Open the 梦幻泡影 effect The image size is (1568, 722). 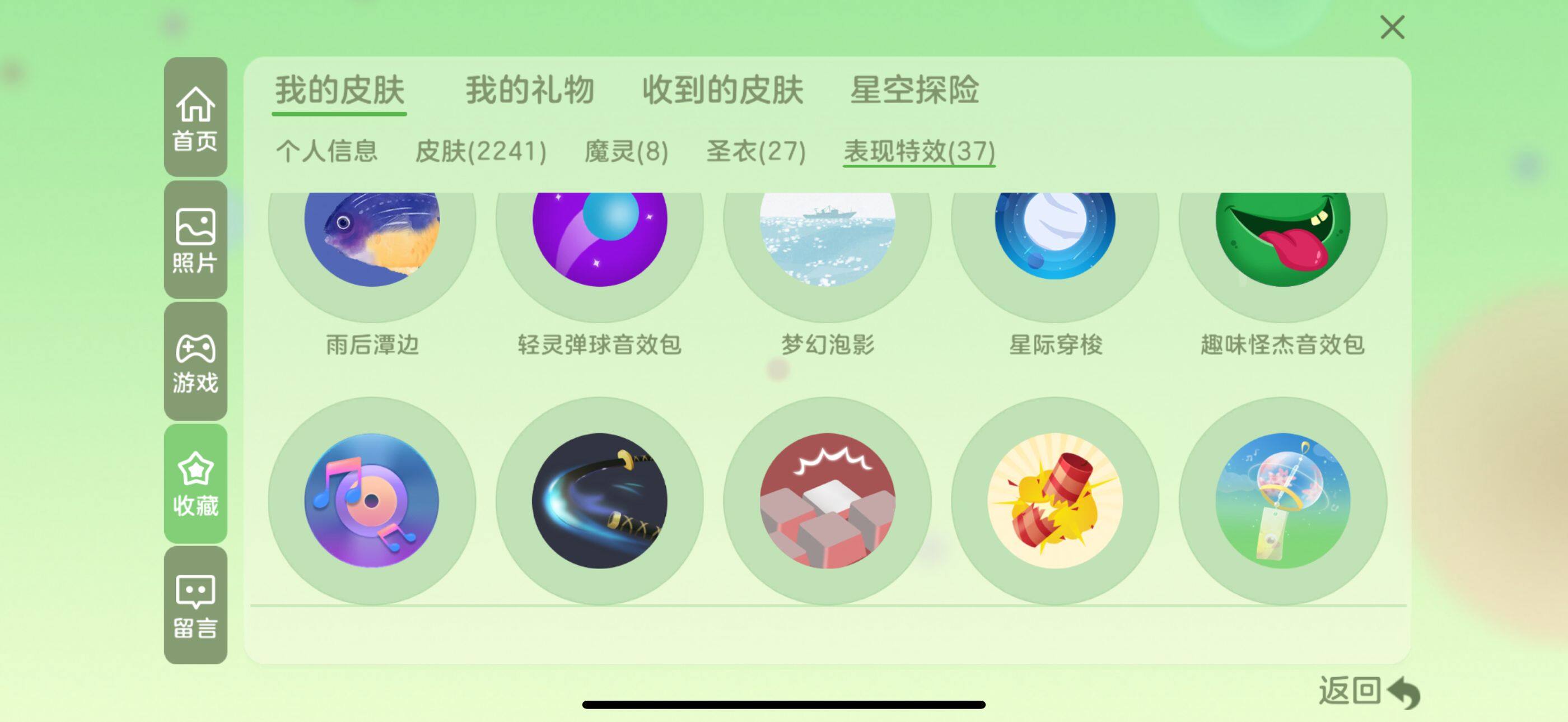[827, 244]
